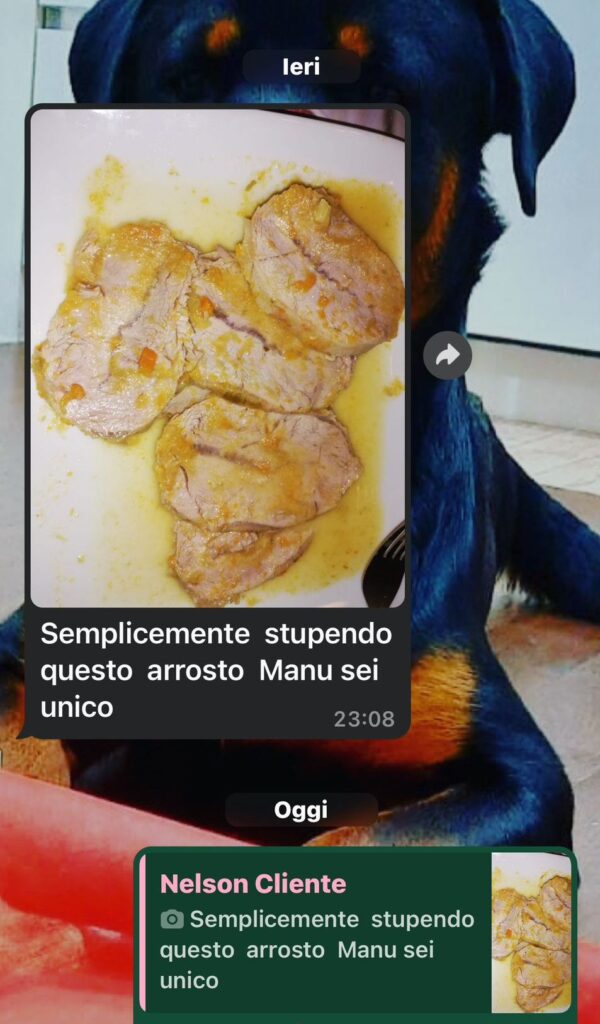Open the roast photo in the message
The height and width of the screenshot is (1024, 600).
pos(218,358)
